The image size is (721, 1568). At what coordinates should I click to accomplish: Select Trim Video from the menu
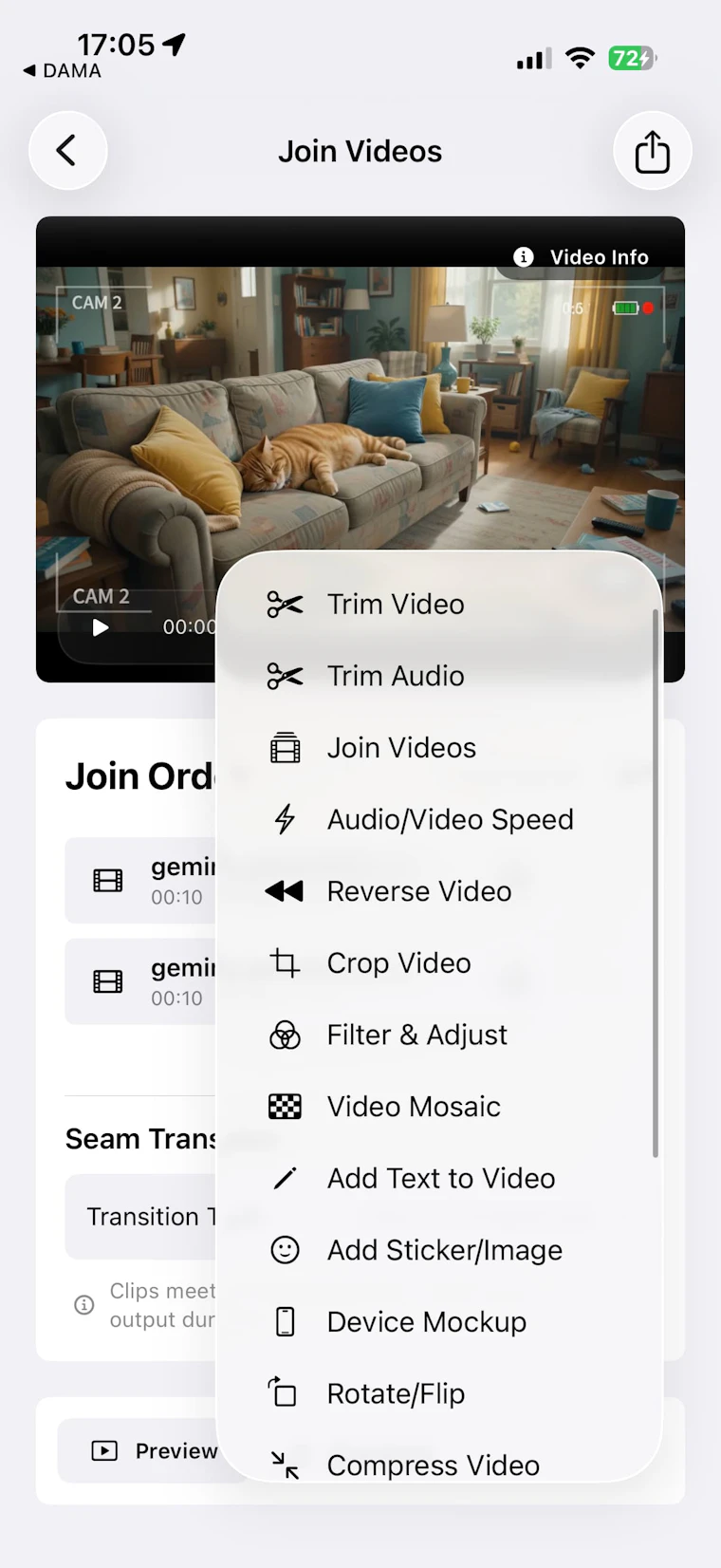(438, 604)
